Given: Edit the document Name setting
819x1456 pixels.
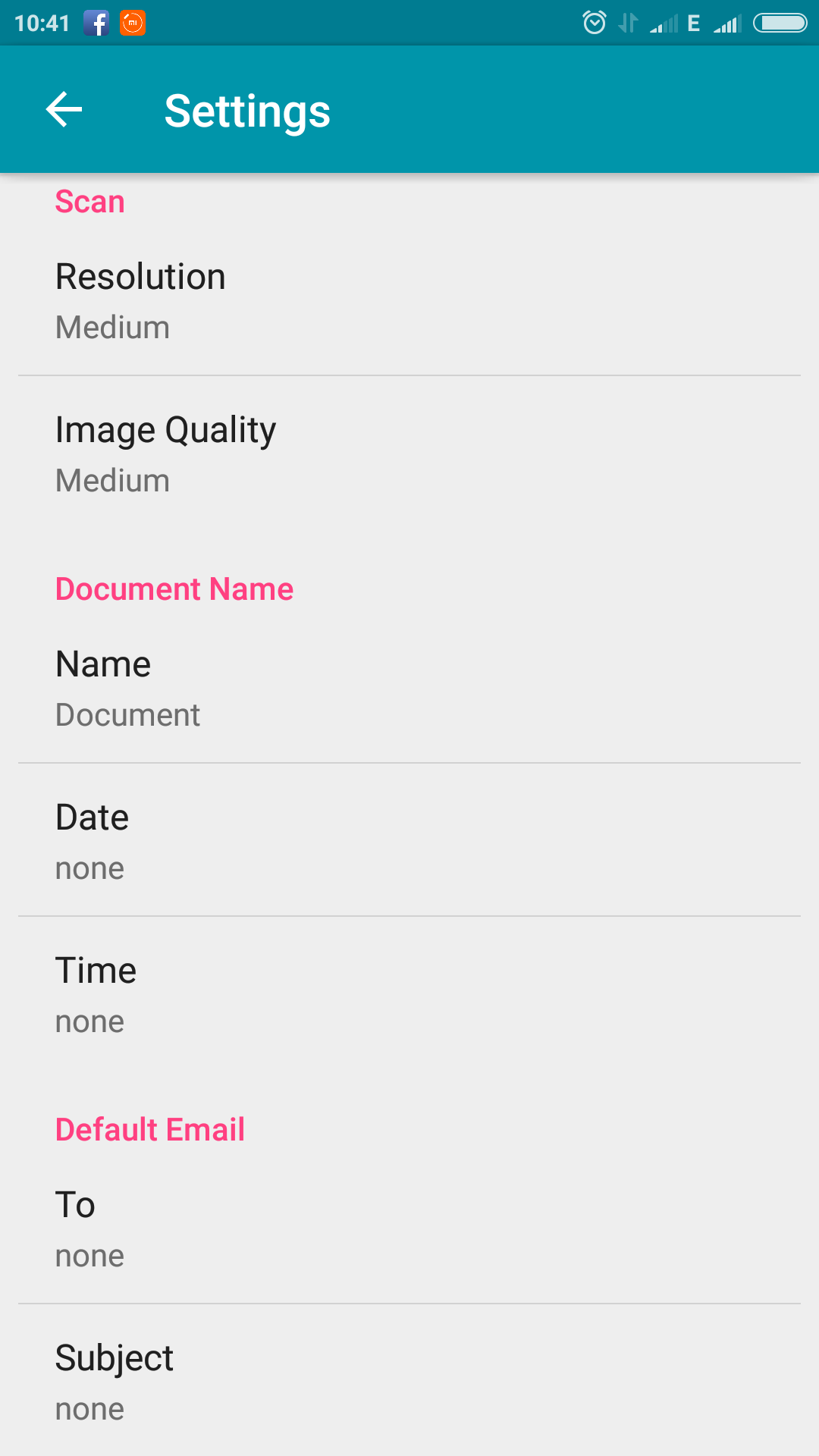Looking at the screenshot, I should pyautogui.click(x=409, y=689).
